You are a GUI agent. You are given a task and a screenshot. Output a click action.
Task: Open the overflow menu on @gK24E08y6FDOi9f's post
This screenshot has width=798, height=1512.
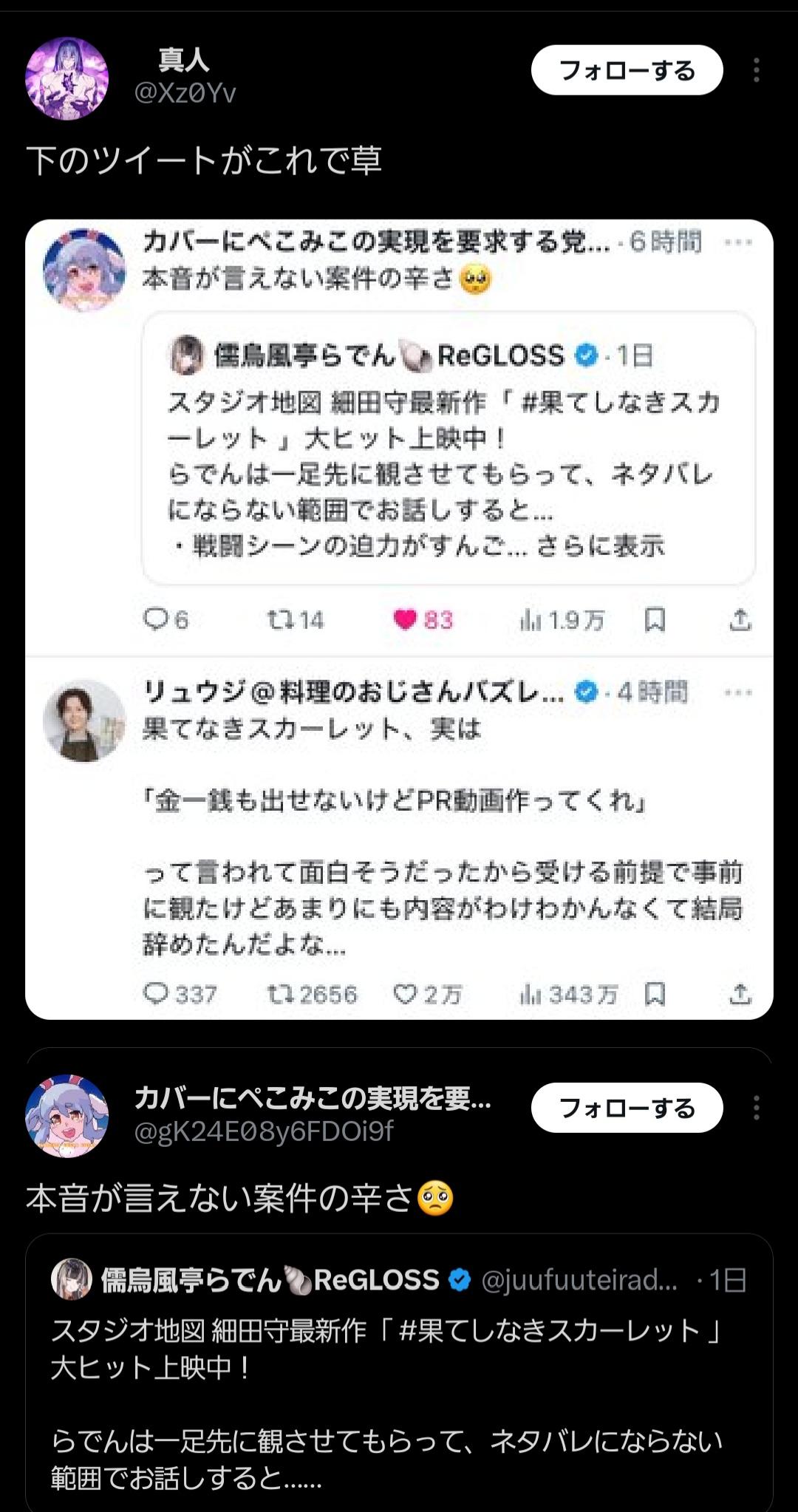coord(756,1108)
